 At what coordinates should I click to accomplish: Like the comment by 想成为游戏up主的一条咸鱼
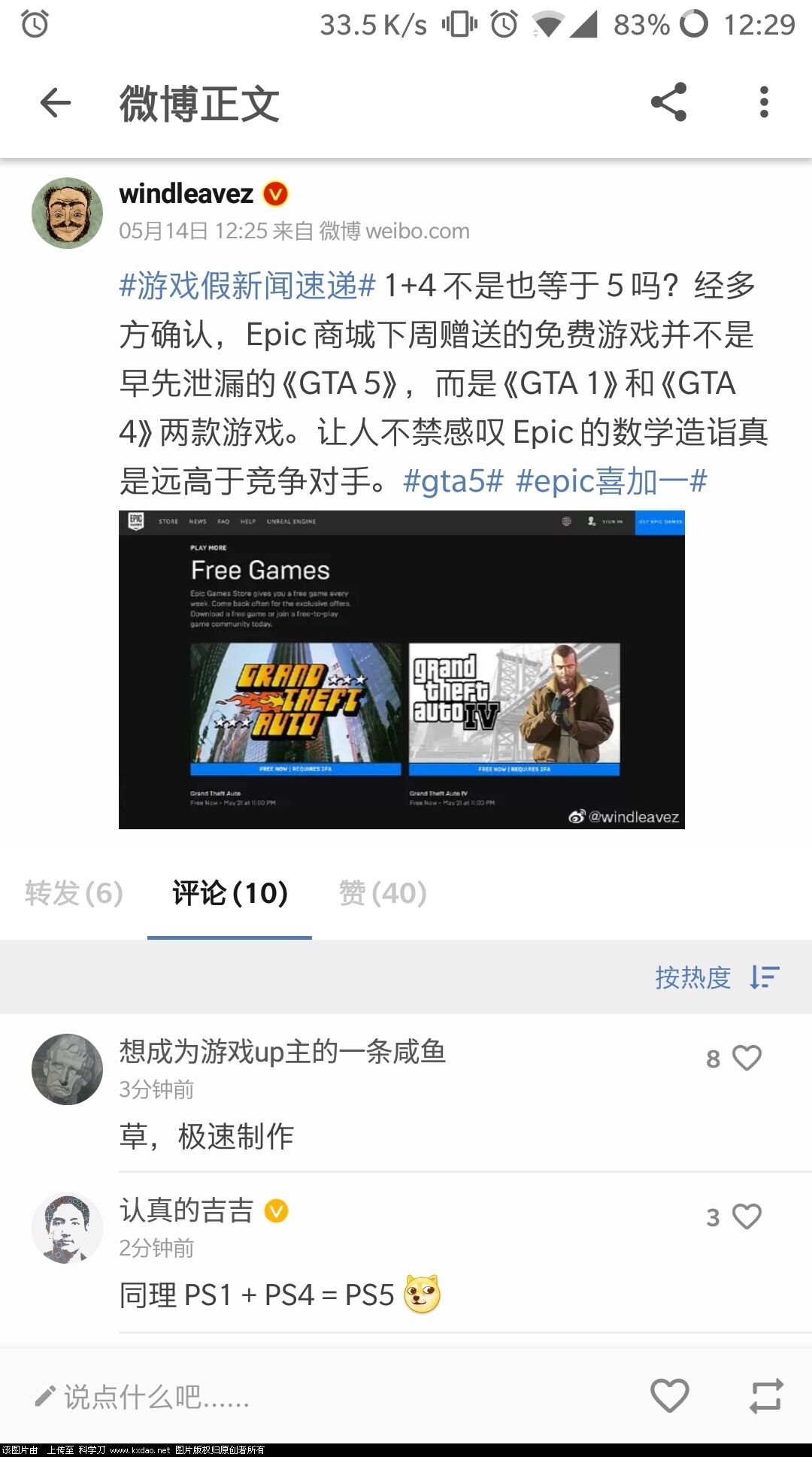click(x=746, y=1058)
